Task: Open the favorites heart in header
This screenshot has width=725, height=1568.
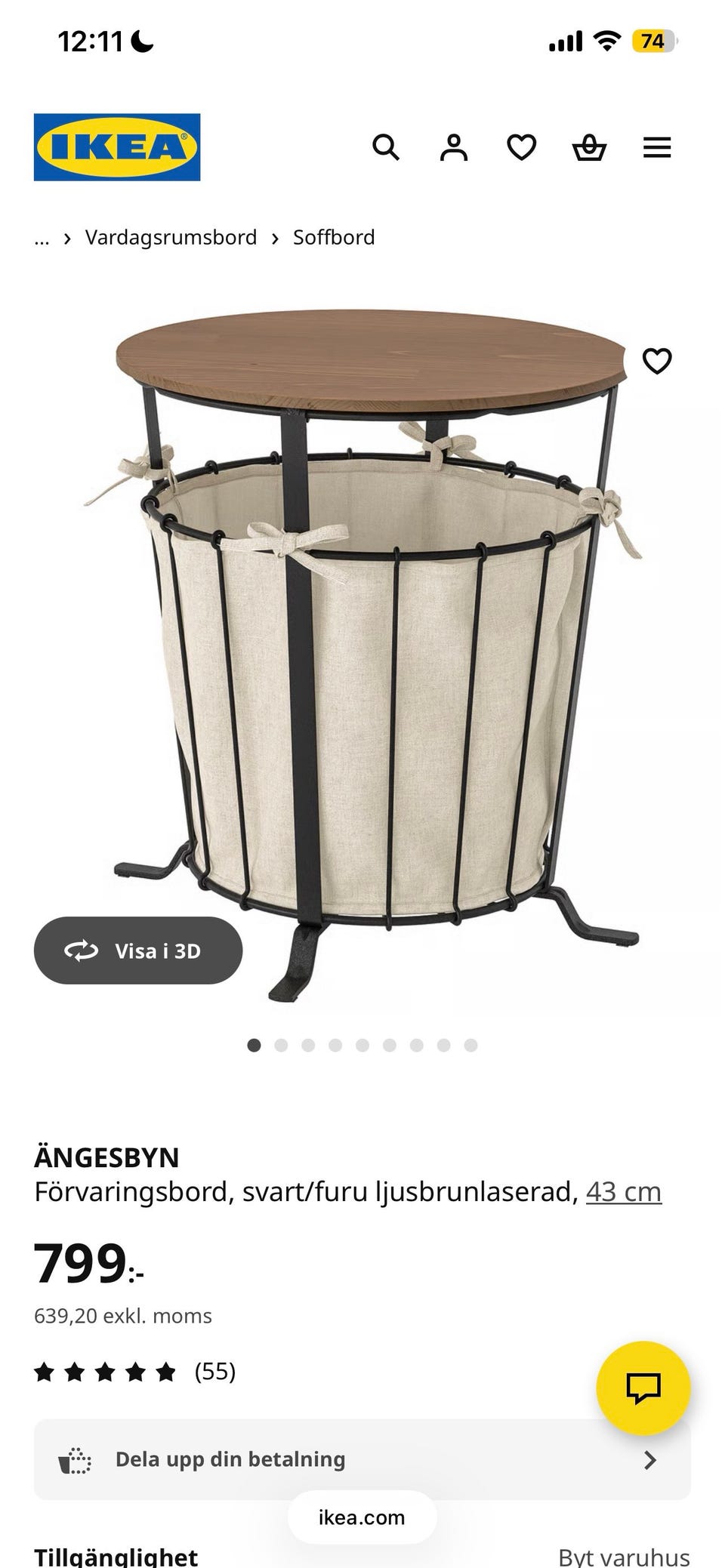Action: (x=521, y=147)
